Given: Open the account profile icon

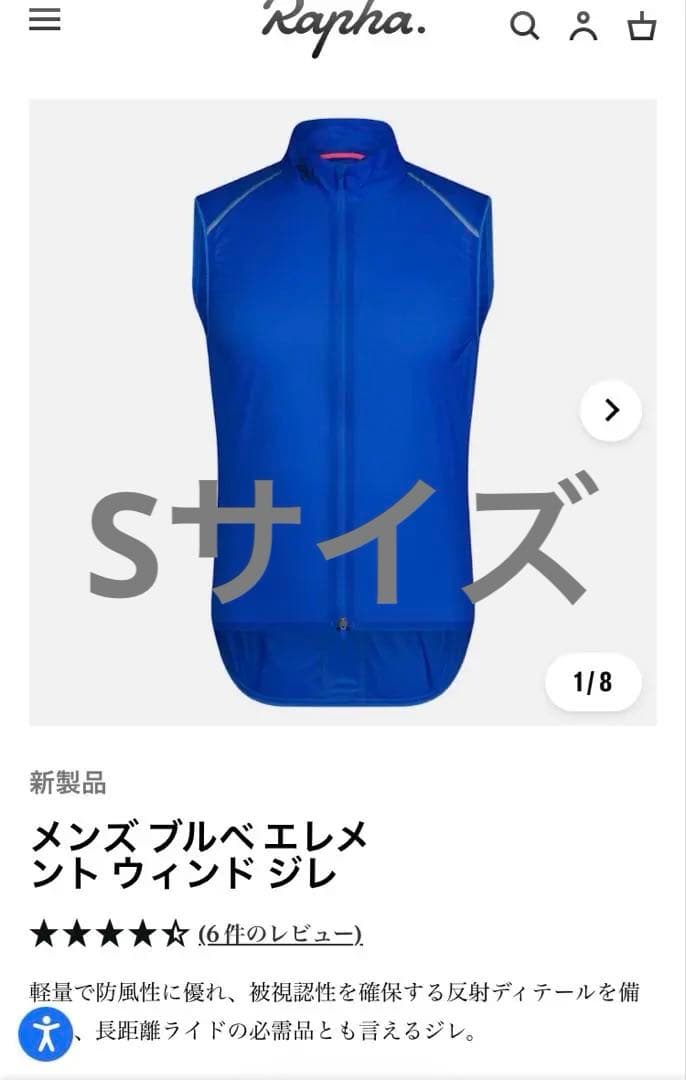Looking at the screenshot, I should (x=583, y=26).
